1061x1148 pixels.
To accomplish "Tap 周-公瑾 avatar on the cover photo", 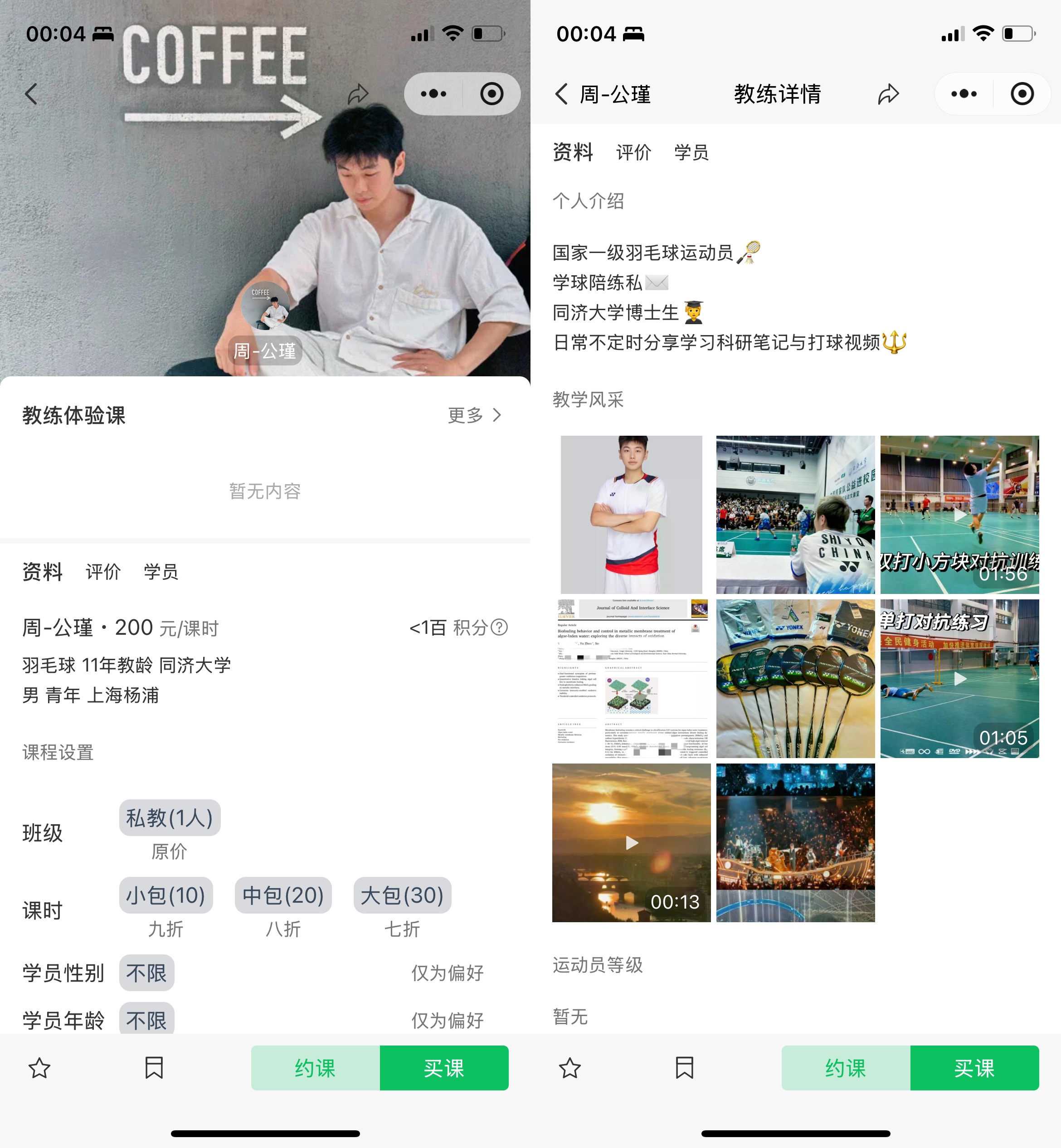I will click(265, 306).
